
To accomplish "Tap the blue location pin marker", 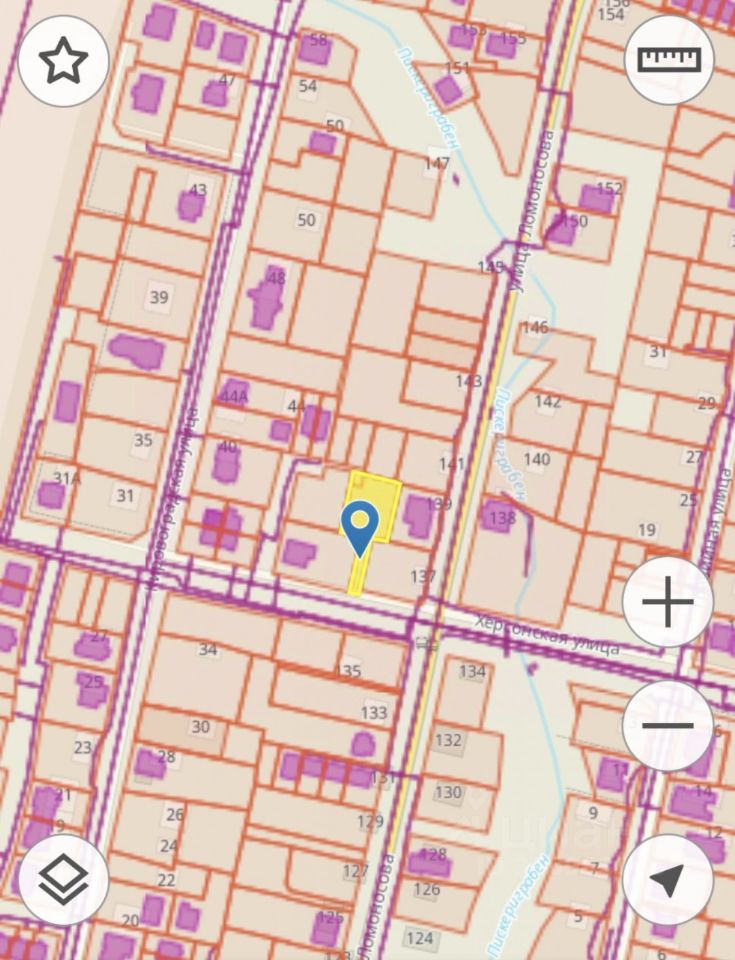I will point(359,527).
